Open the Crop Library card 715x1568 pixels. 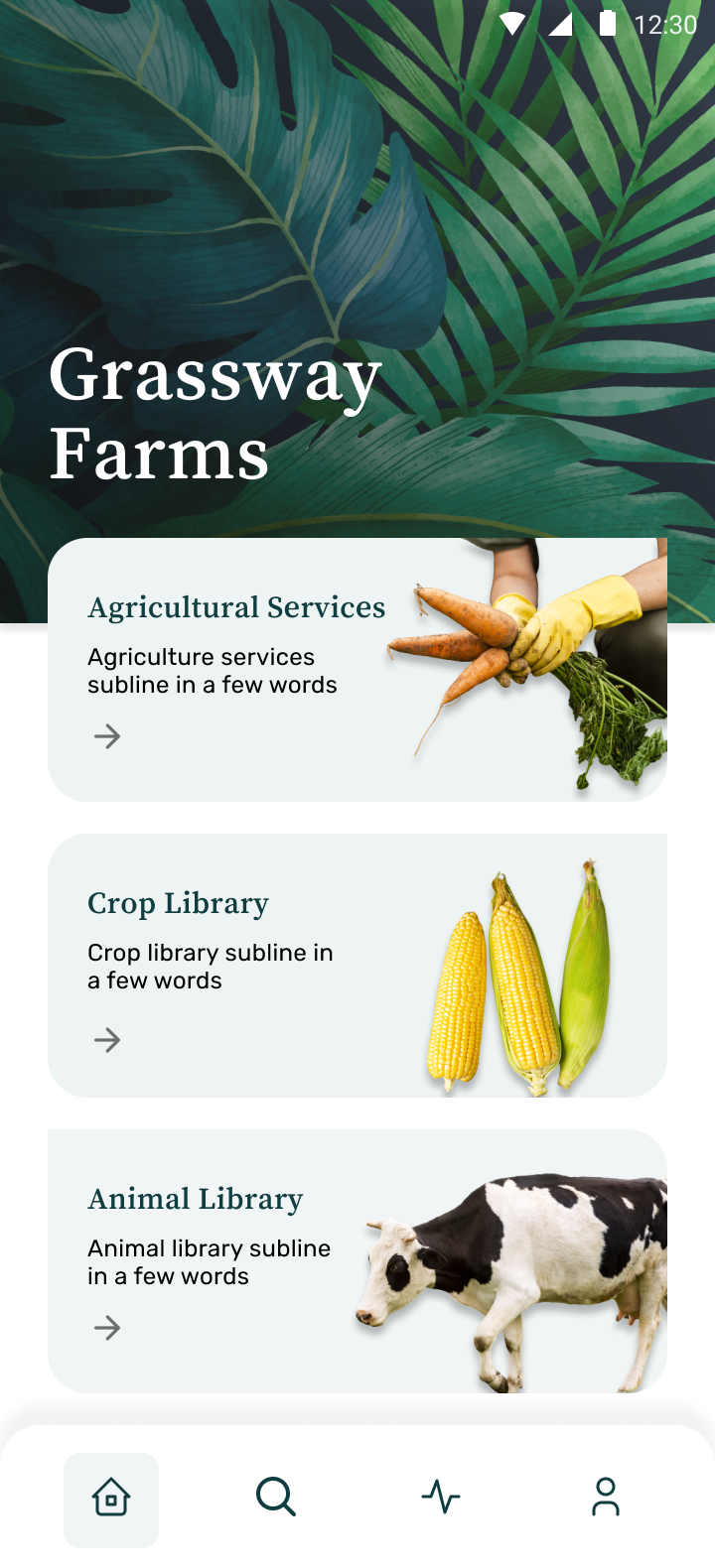point(357,965)
